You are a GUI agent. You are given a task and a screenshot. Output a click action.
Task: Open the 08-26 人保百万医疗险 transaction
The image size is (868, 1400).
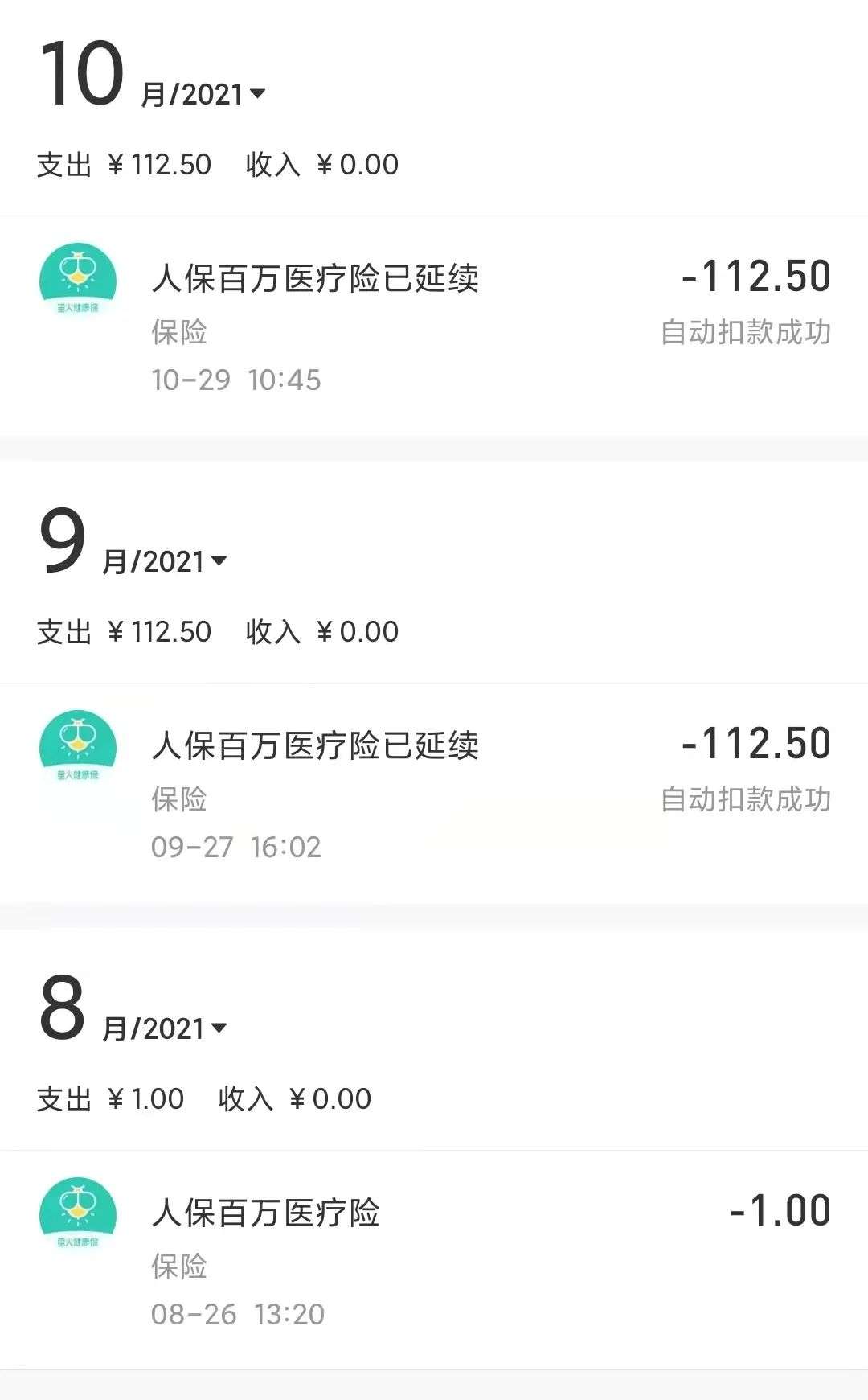(x=434, y=1259)
